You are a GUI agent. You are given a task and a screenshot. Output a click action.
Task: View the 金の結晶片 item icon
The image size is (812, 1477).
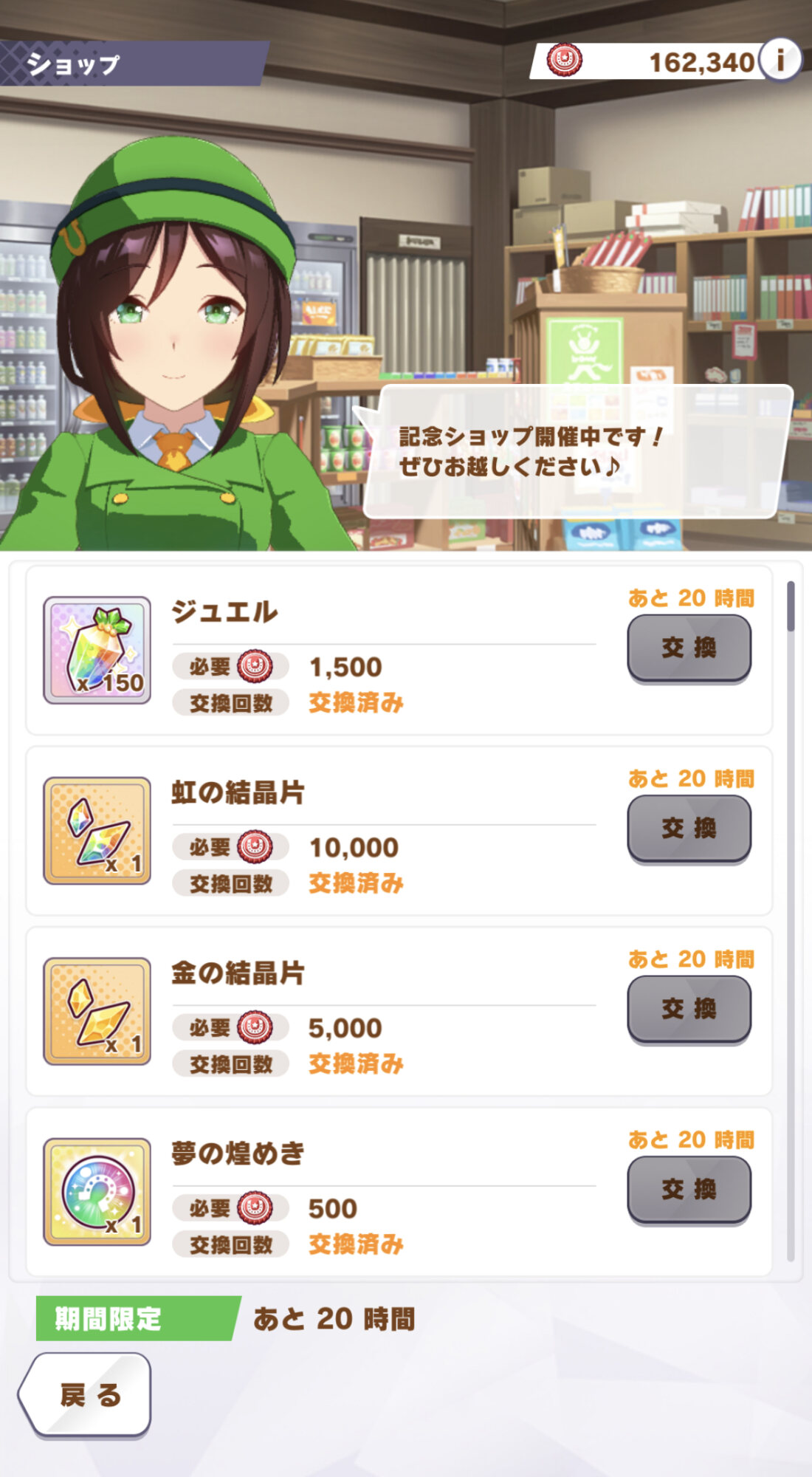[x=97, y=1011]
